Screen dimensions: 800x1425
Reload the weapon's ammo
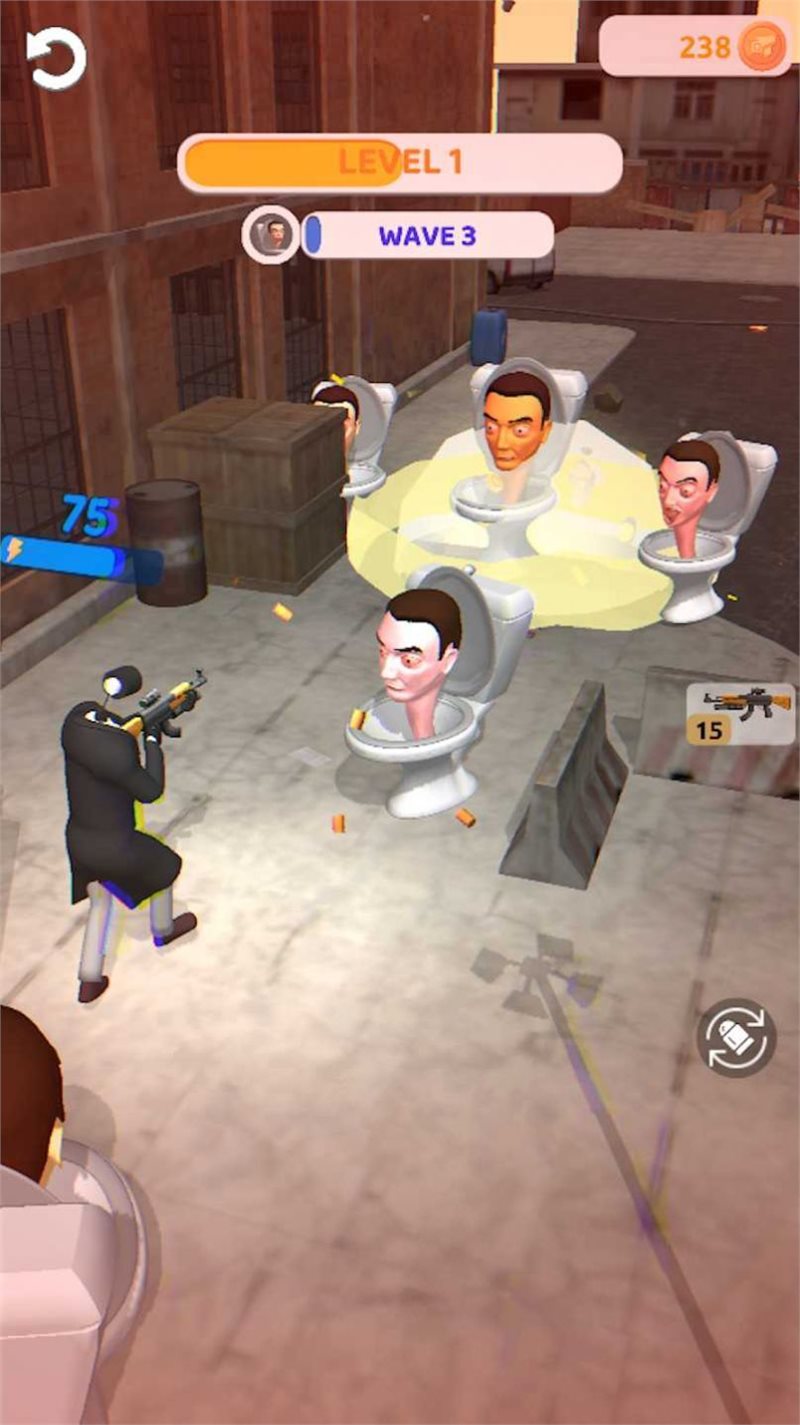(x=736, y=1038)
